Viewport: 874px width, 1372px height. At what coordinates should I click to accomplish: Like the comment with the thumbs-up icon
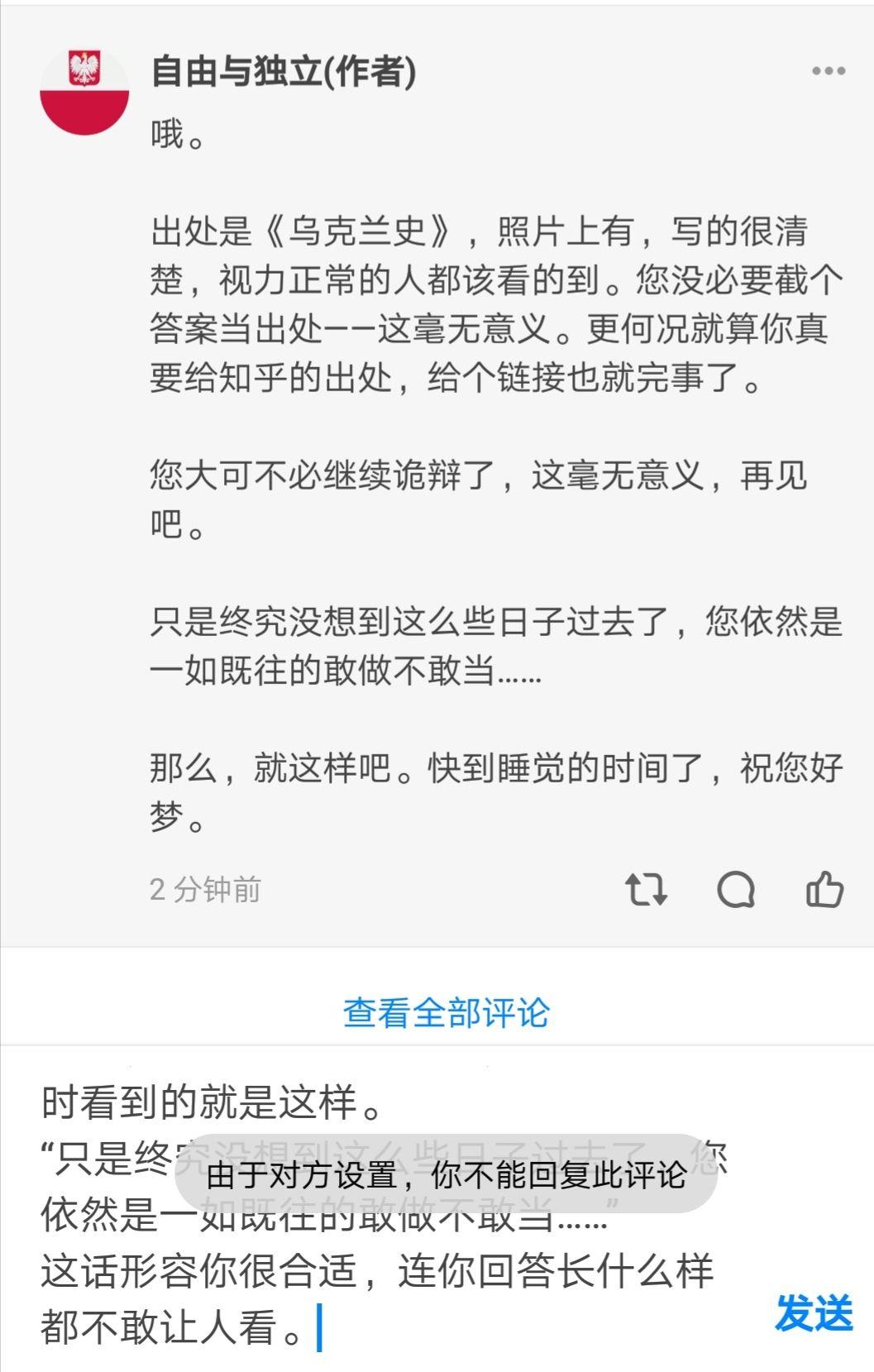tap(824, 890)
